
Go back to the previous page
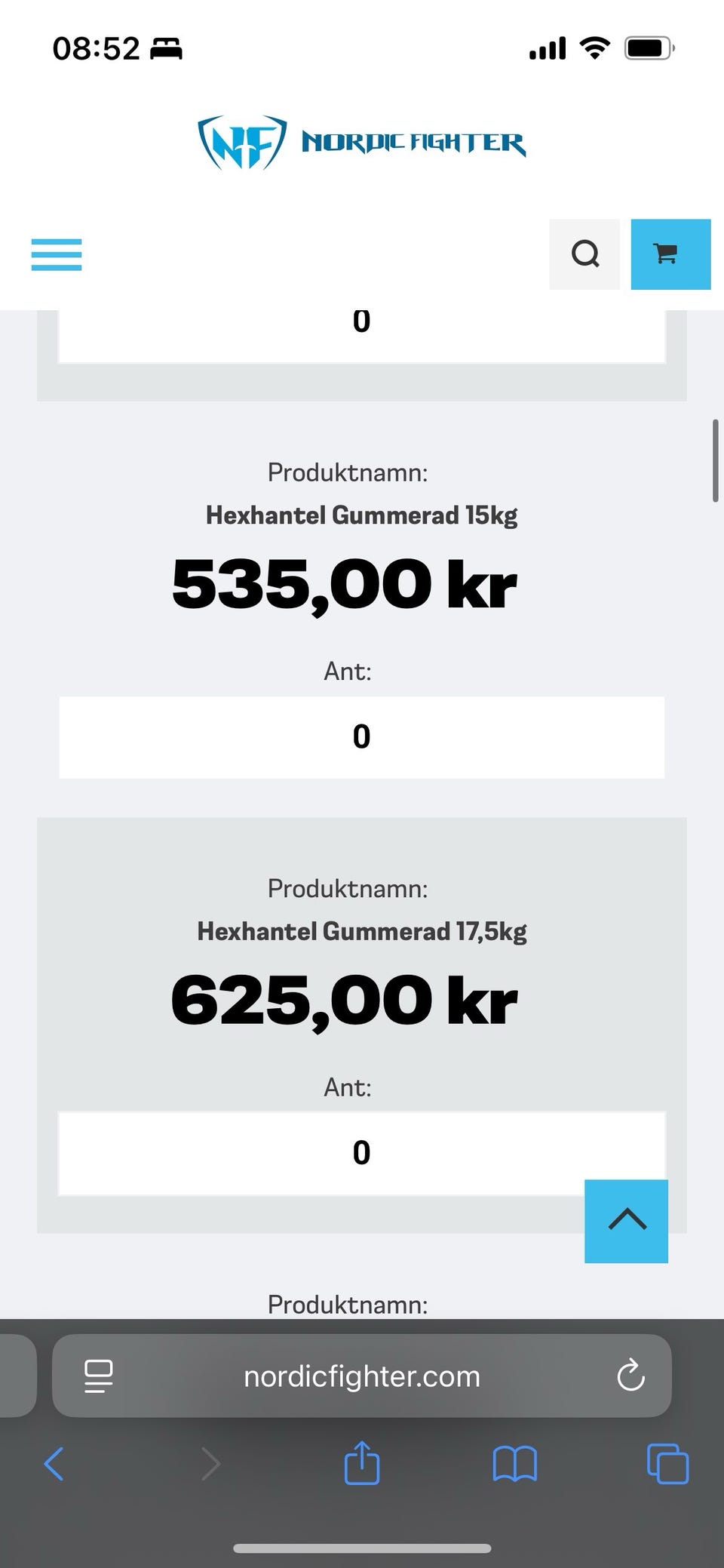pos(54,1465)
